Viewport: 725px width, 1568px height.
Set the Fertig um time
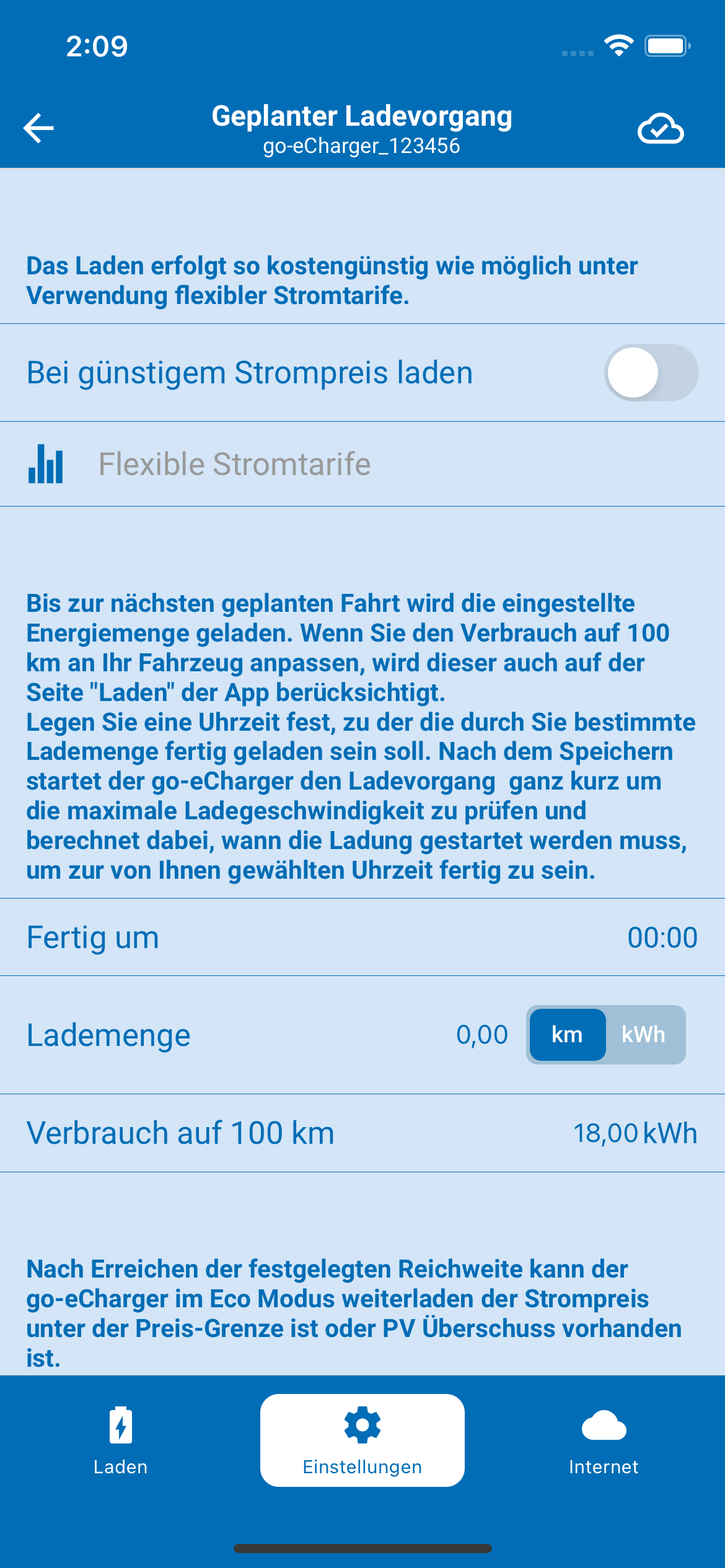362,937
